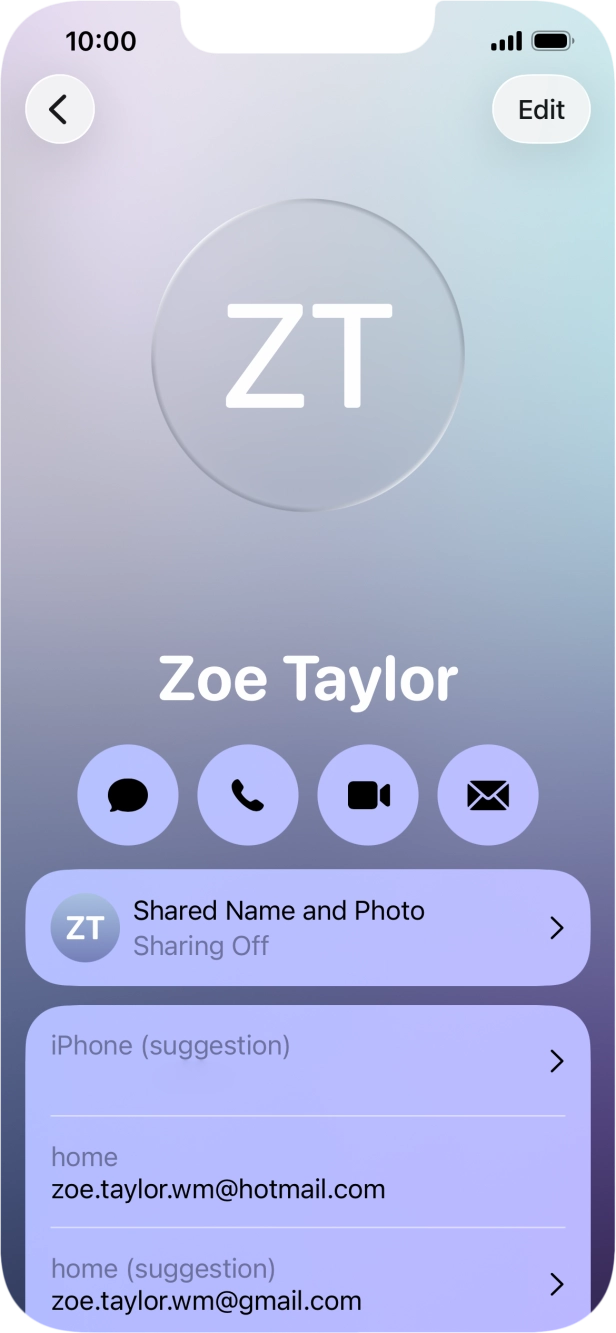The image size is (616, 1333).
Task: Call Zoe Taylor with the phone button
Action: (248, 796)
